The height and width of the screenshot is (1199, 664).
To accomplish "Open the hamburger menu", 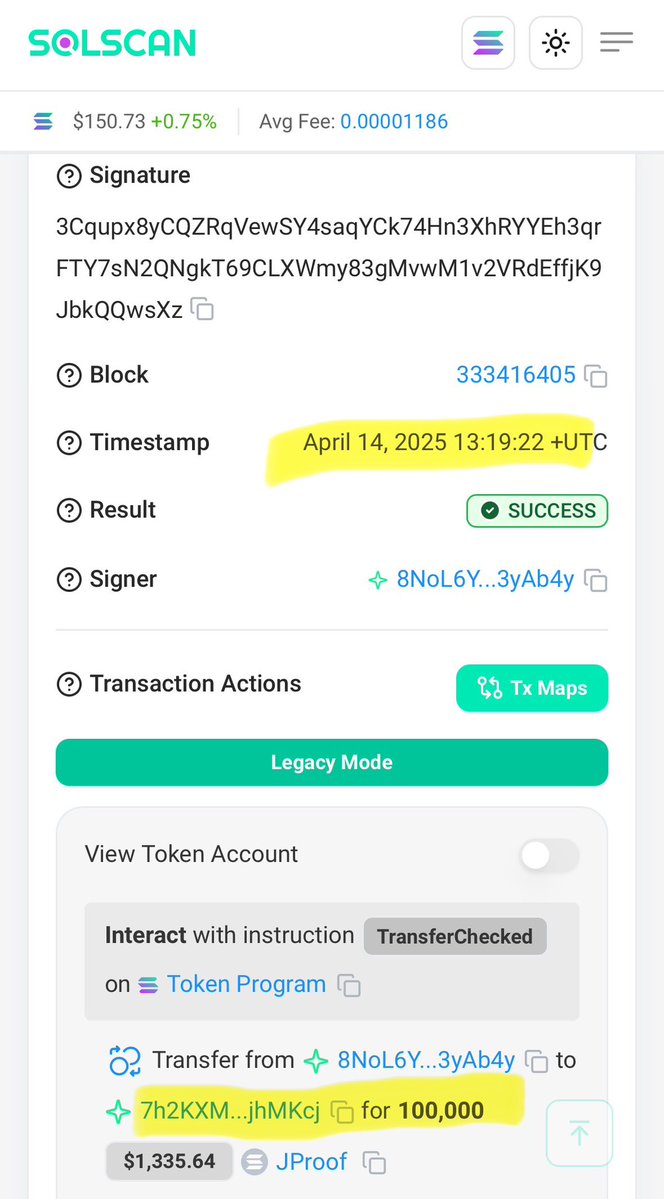I will [x=616, y=43].
